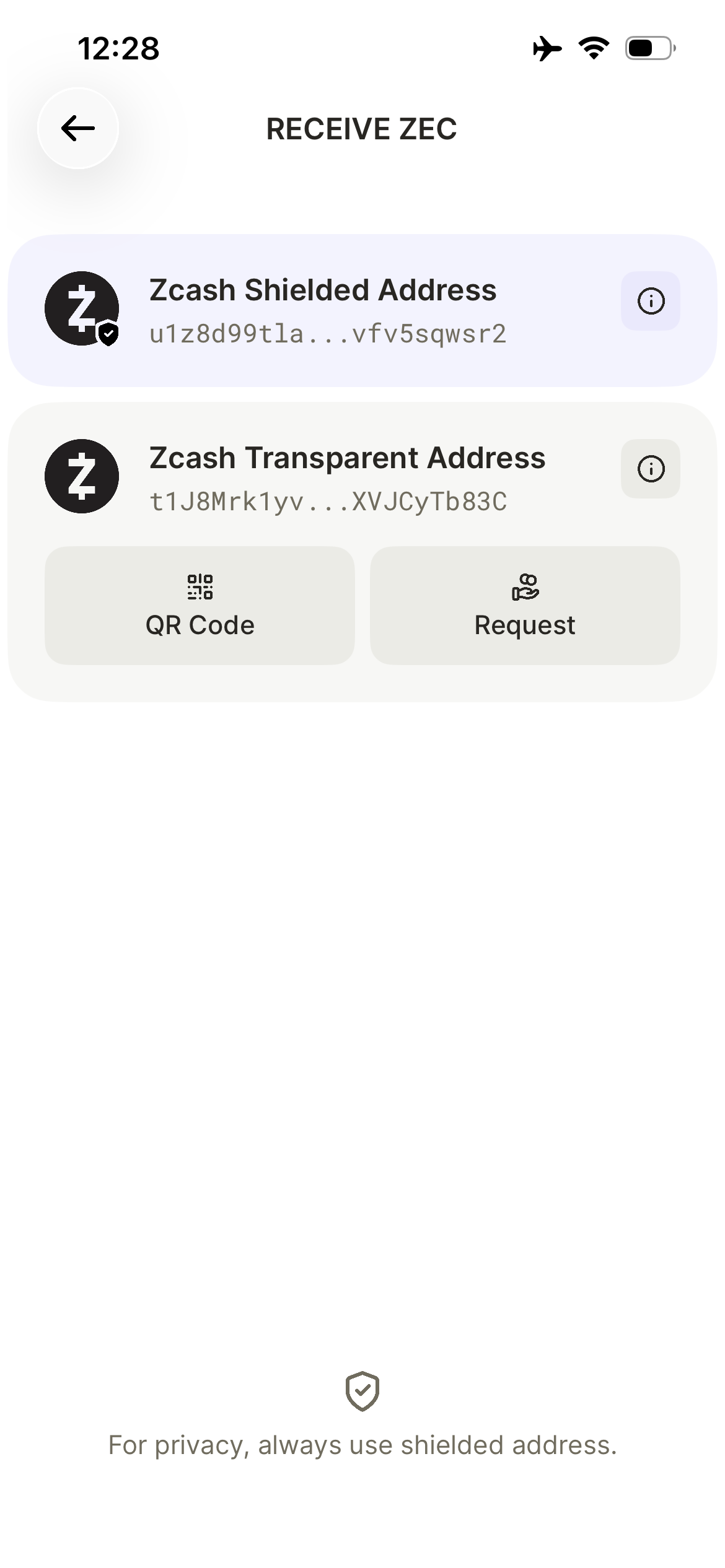Tap Request to create payment request

click(525, 606)
